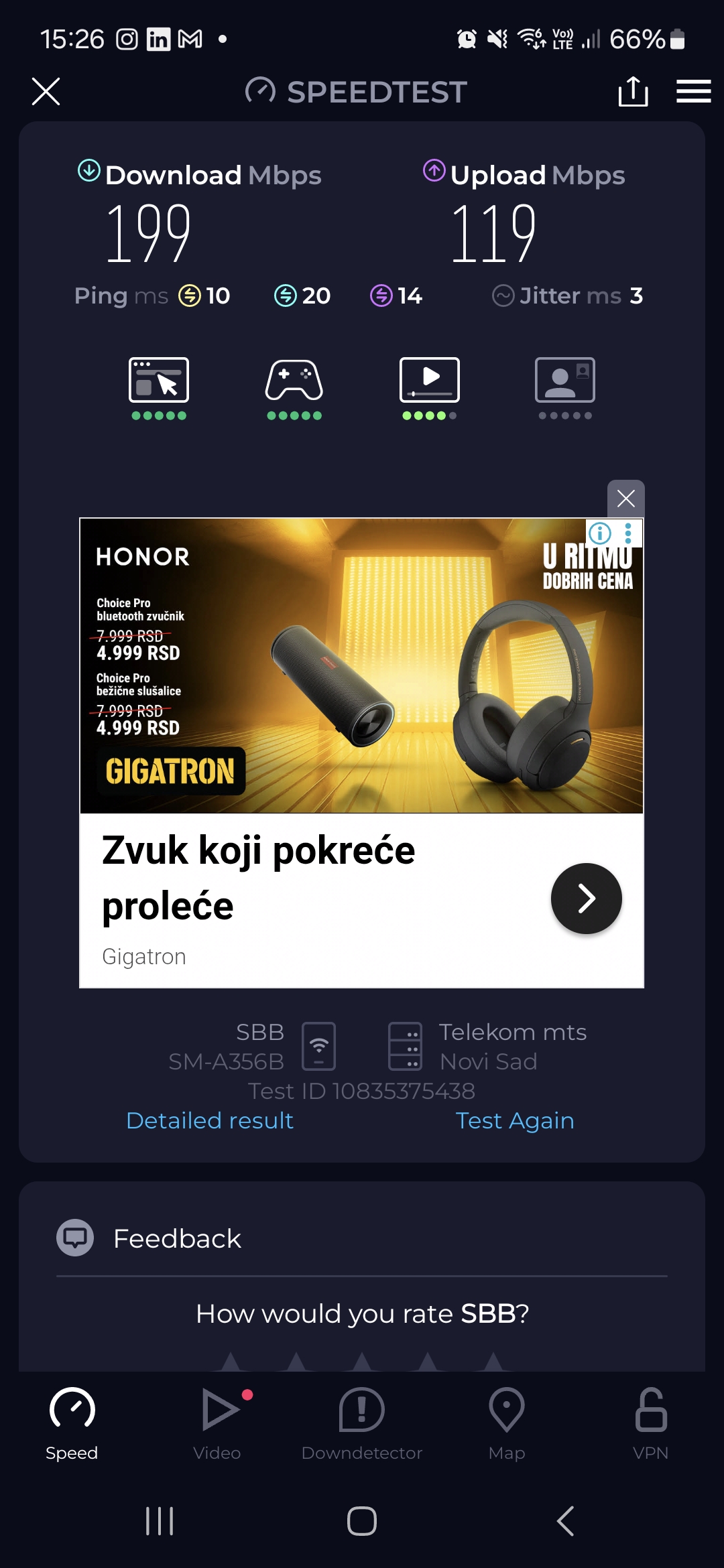Close the speed test result screen
724x1568 pixels.
click(x=46, y=91)
